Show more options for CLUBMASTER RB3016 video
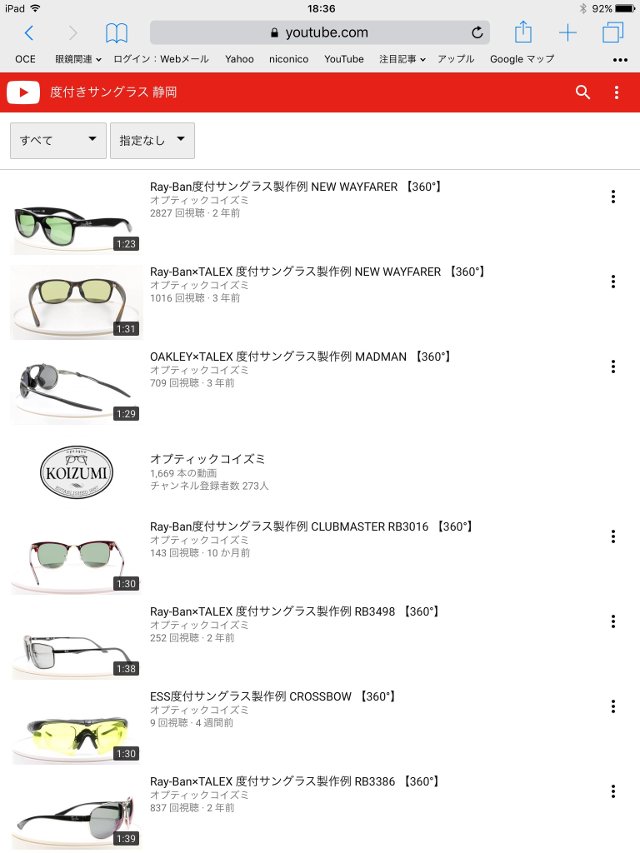 [613, 537]
